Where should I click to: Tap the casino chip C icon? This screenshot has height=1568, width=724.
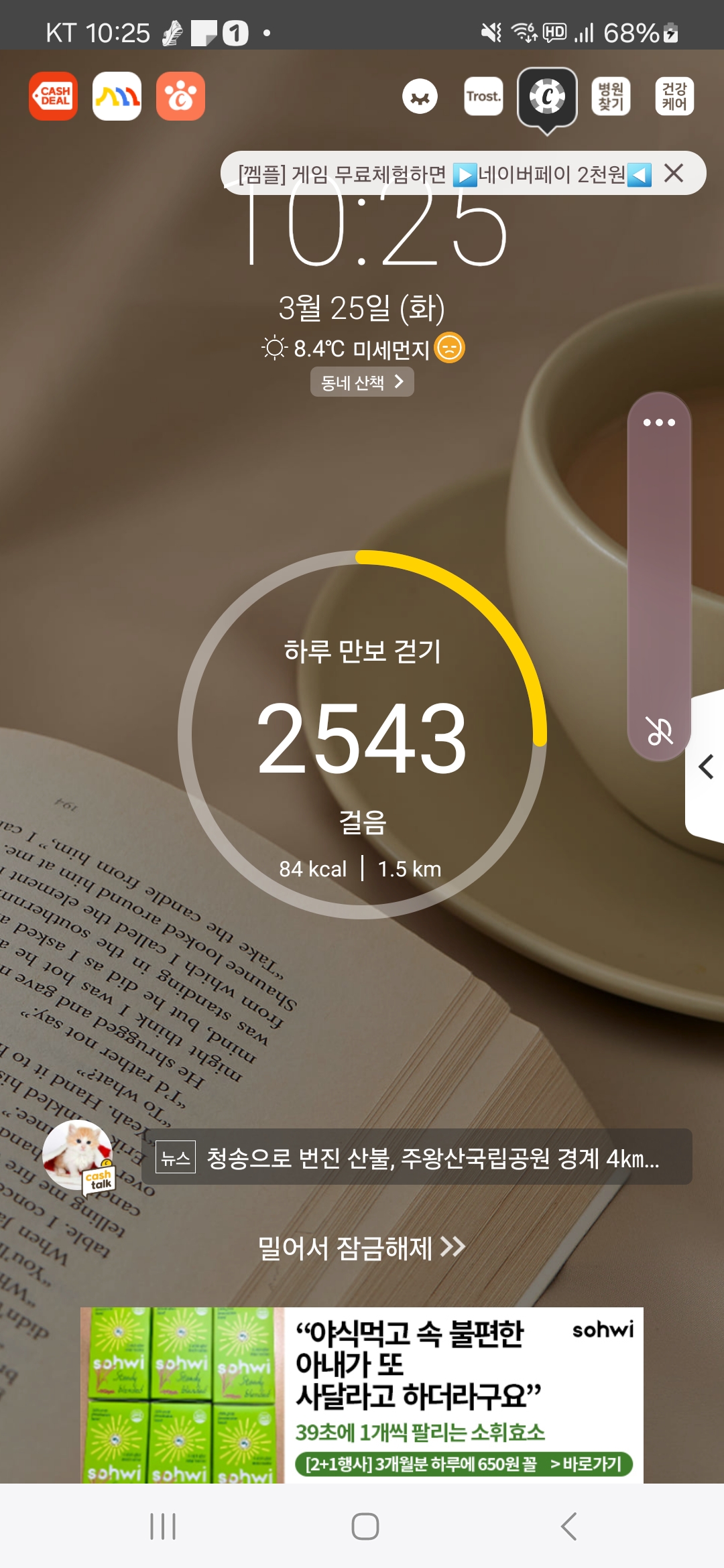[x=547, y=96]
